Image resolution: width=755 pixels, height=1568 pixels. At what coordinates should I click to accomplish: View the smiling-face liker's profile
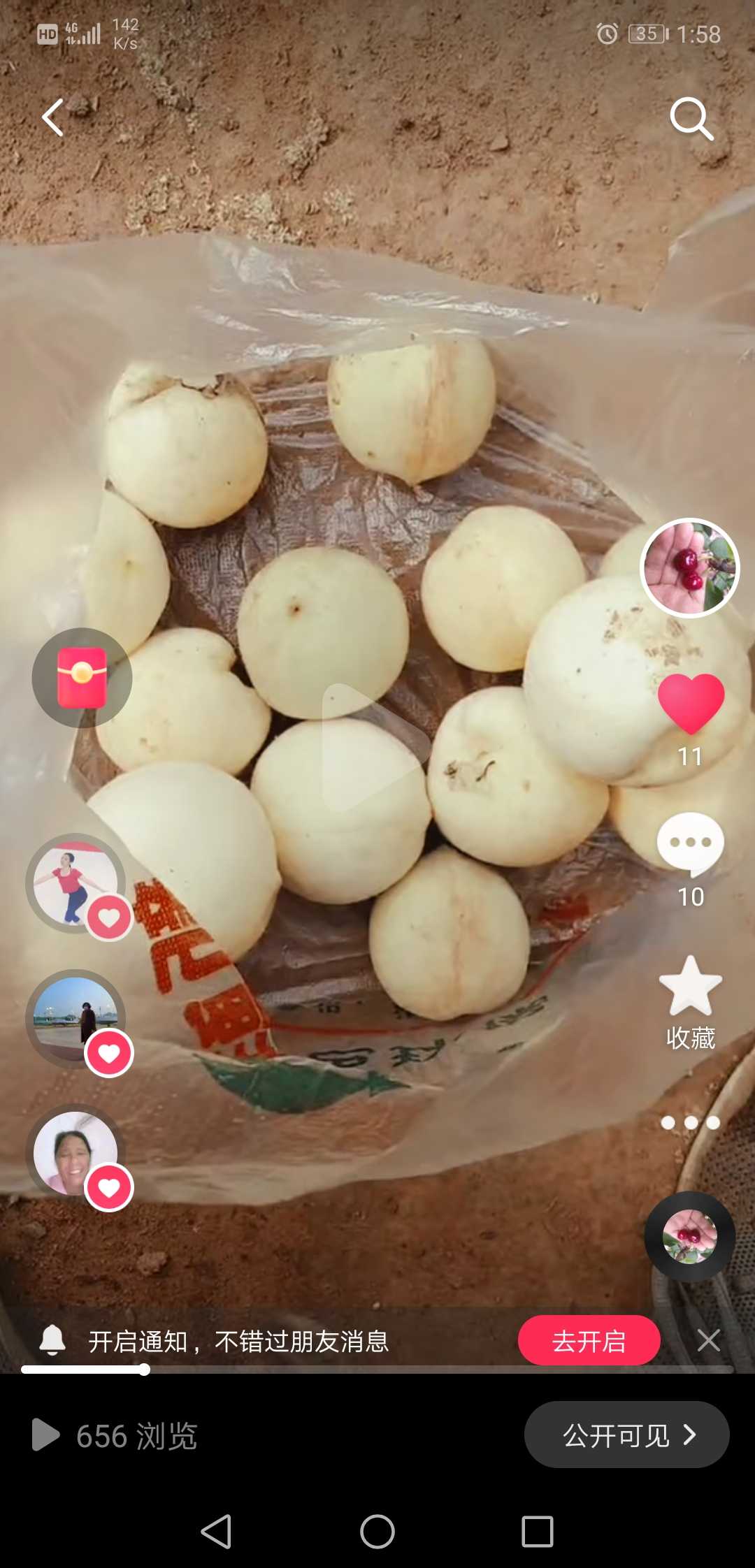tap(74, 1153)
